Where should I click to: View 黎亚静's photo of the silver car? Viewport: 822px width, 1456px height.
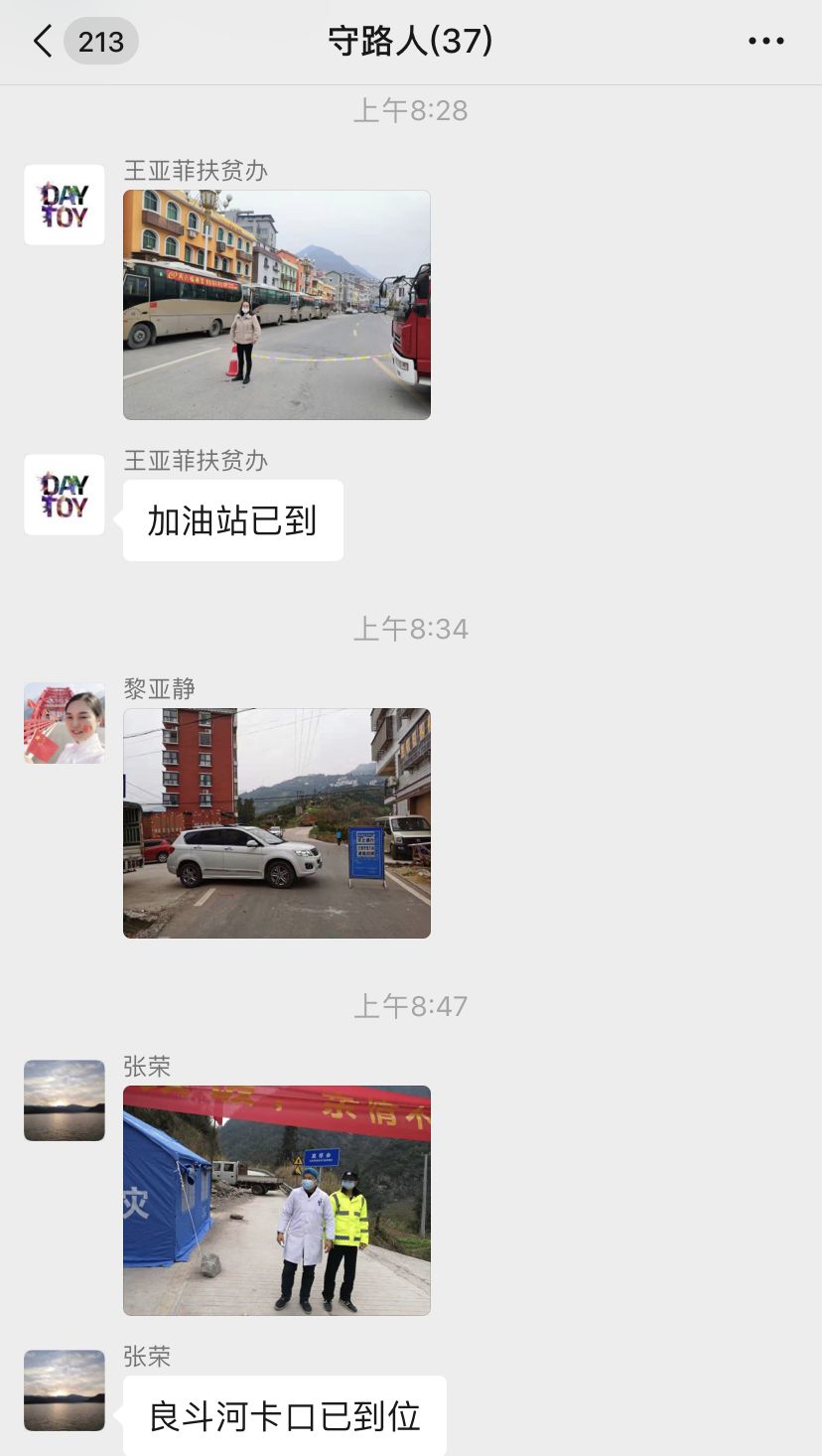coord(277,823)
